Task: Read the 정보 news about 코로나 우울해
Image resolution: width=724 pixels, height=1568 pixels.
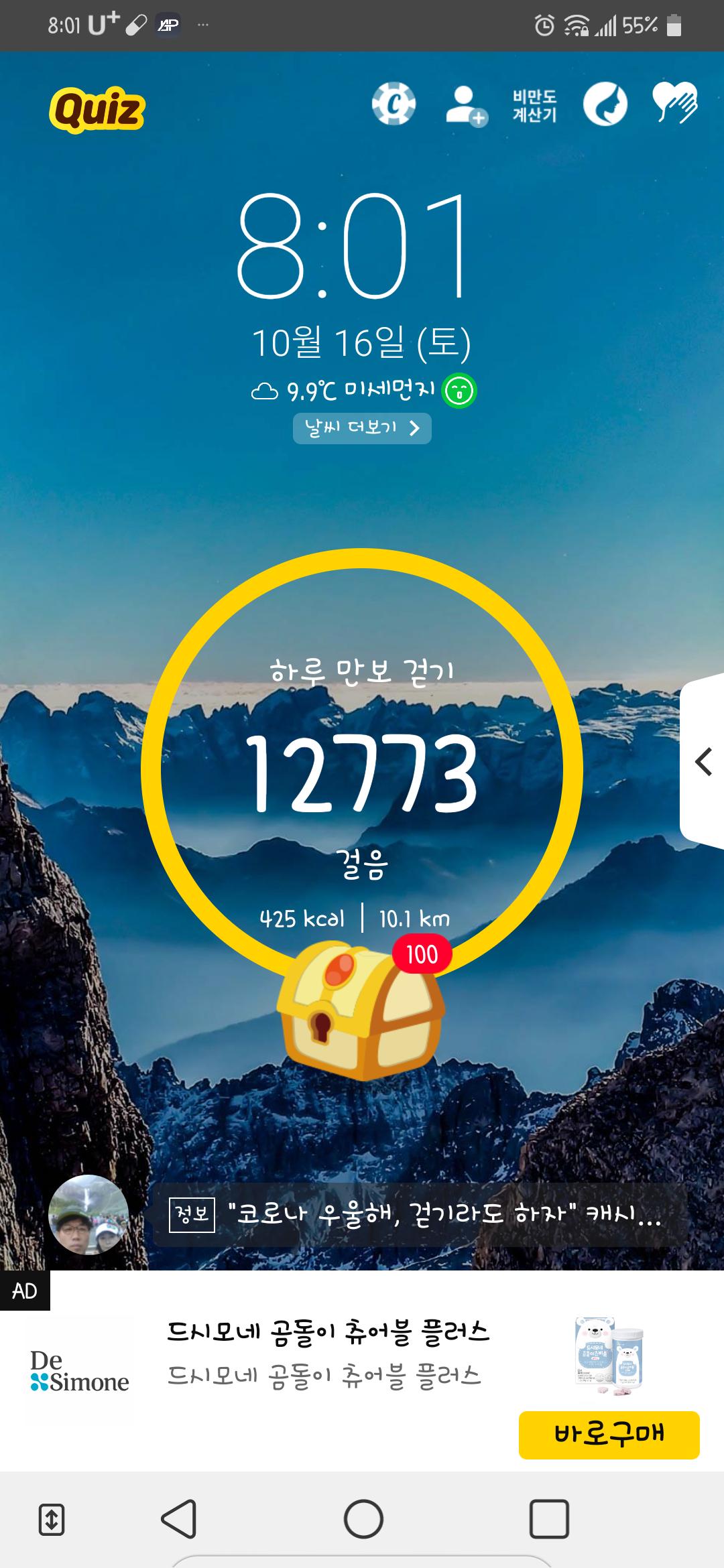Action: [419, 1215]
